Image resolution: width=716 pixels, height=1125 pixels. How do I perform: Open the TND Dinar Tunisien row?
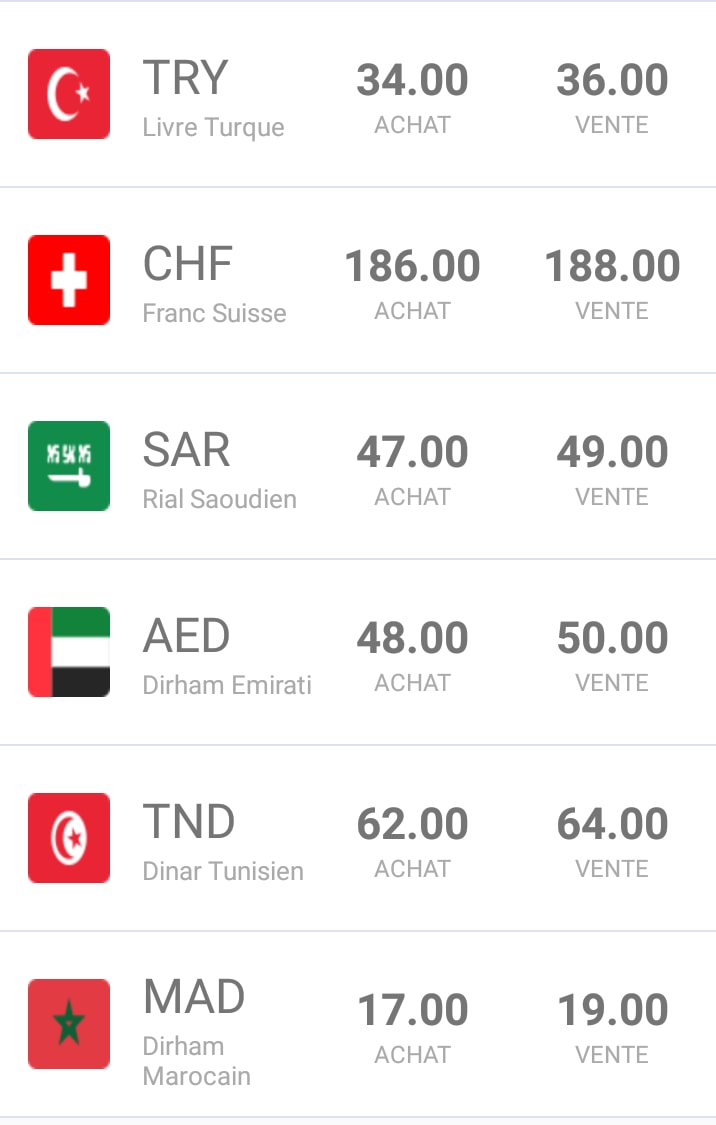pyautogui.click(x=358, y=838)
